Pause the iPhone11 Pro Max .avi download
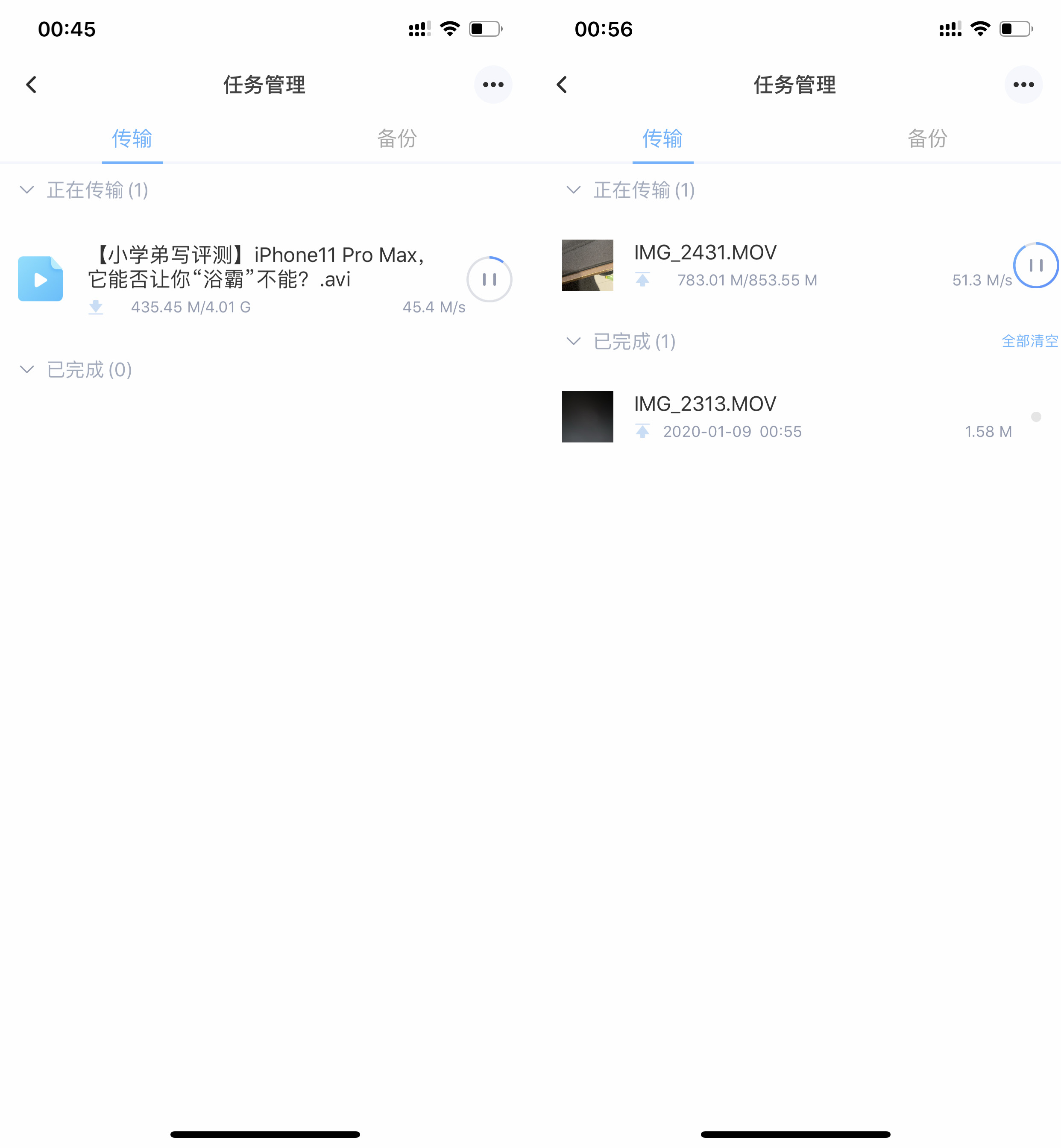Viewport: 1061px width, 1148px height. [x=489, y=280]
